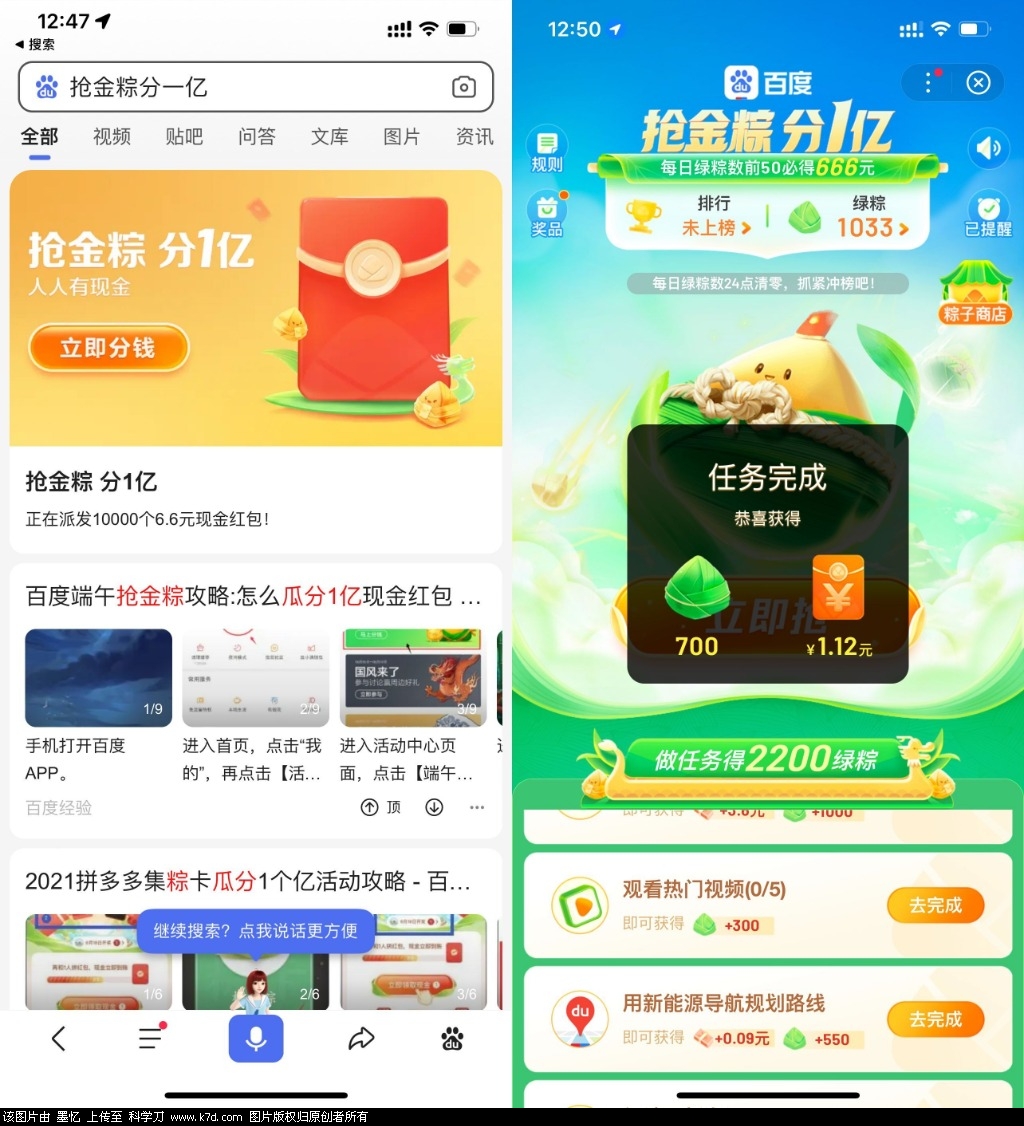This screenshot has height=1126, width=1024.
Task: Tap the 立即分钱 button
Action: [108, 348]
